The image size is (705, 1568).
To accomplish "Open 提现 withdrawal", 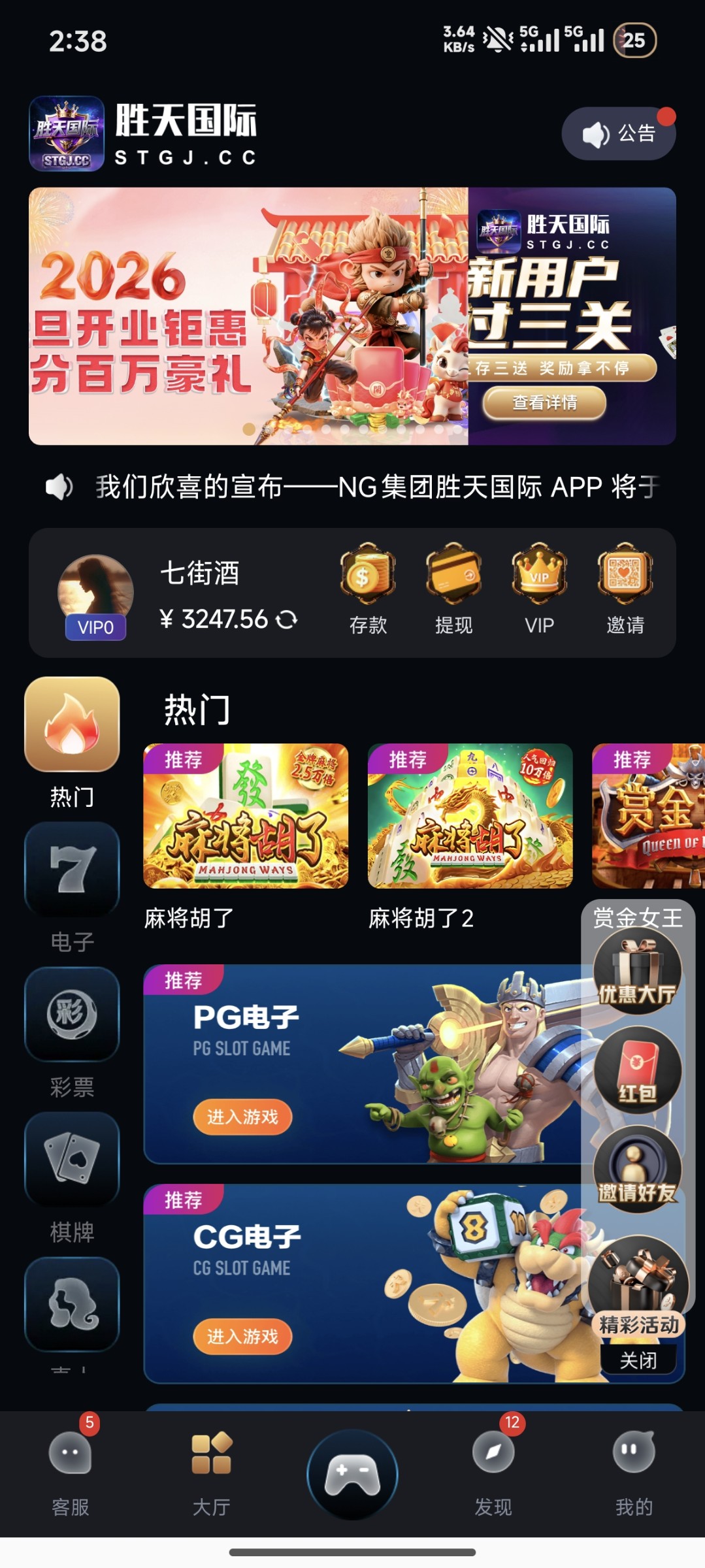I will (x=453, y=589).
